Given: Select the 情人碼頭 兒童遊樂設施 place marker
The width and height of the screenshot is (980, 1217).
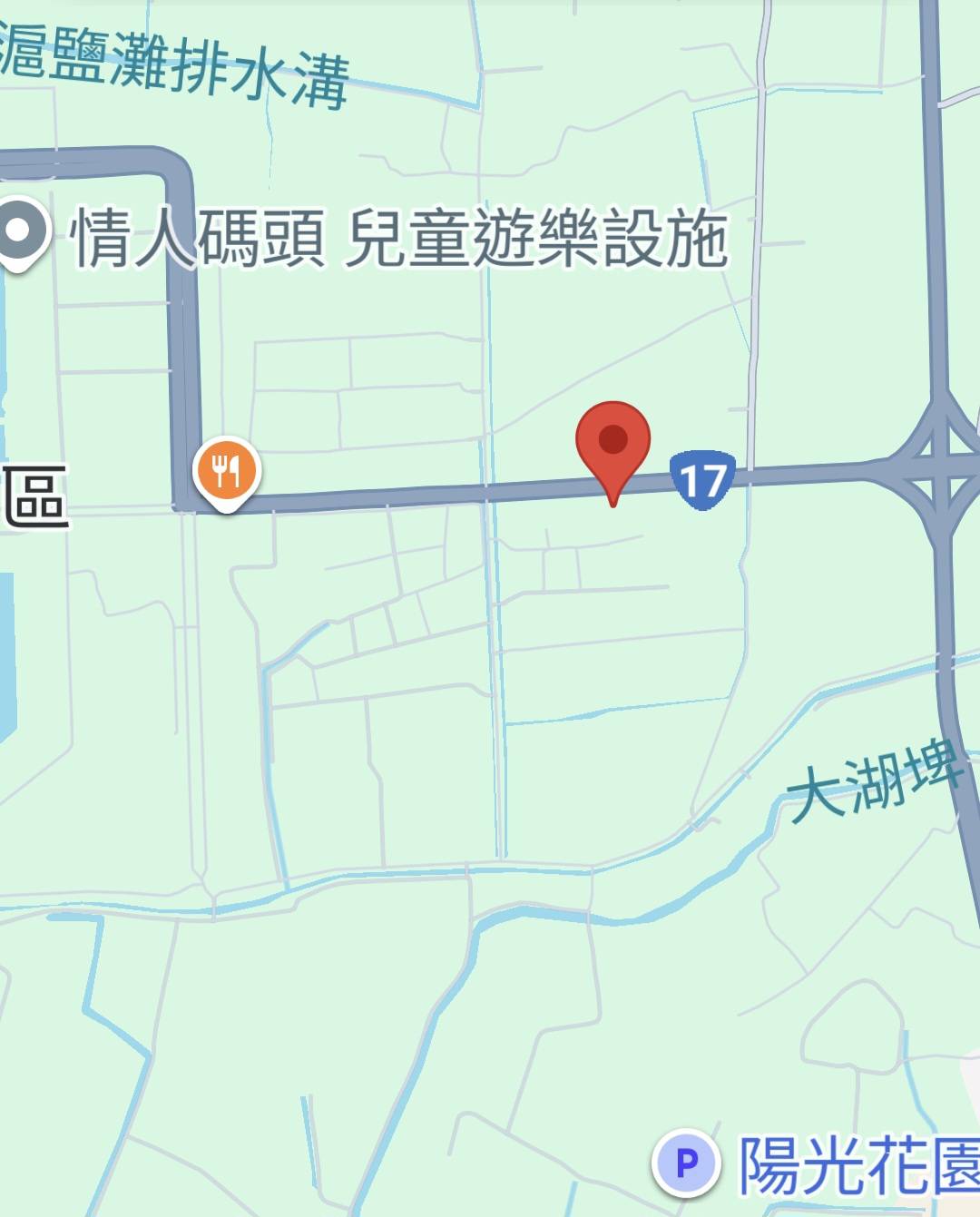Looking at the screenshot, I should coord(21,233).
